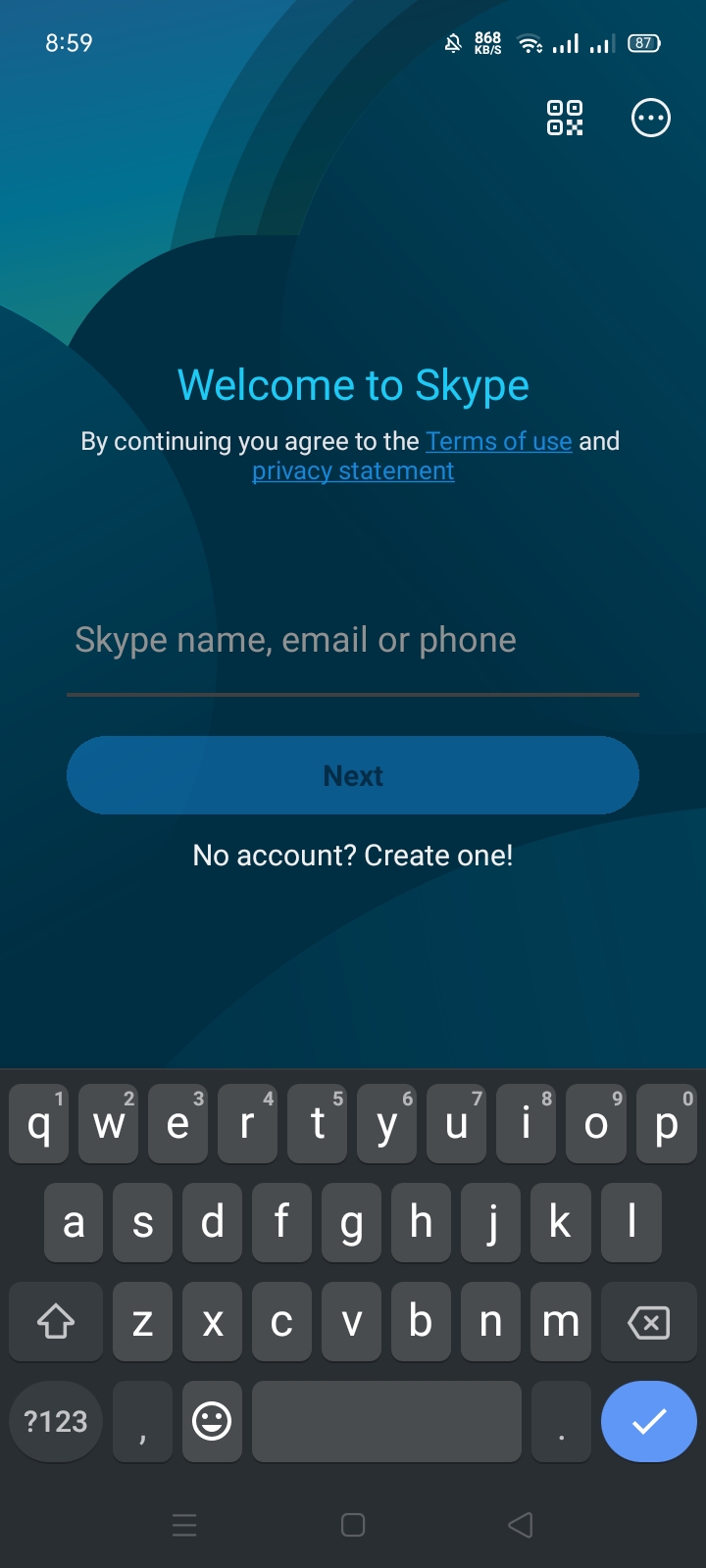This screenshot has height=1568, width=706.
Task: Open the Terms of use link
Action: pyautogui.click(x=499, y=441)
